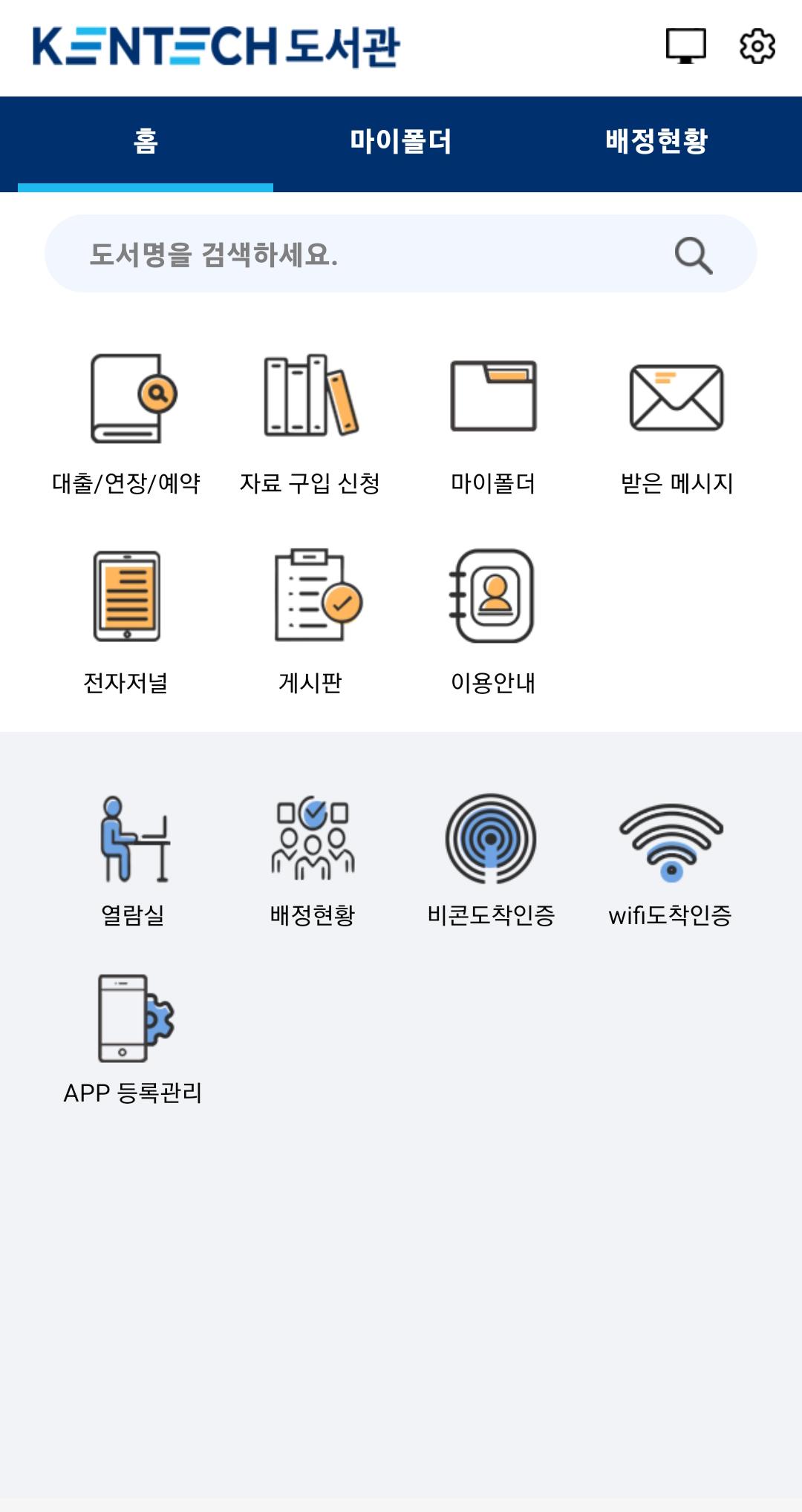The width and height of the screenshot is (802, 1512).
Task: Open 받은 메시지
Action: point(677,425)
